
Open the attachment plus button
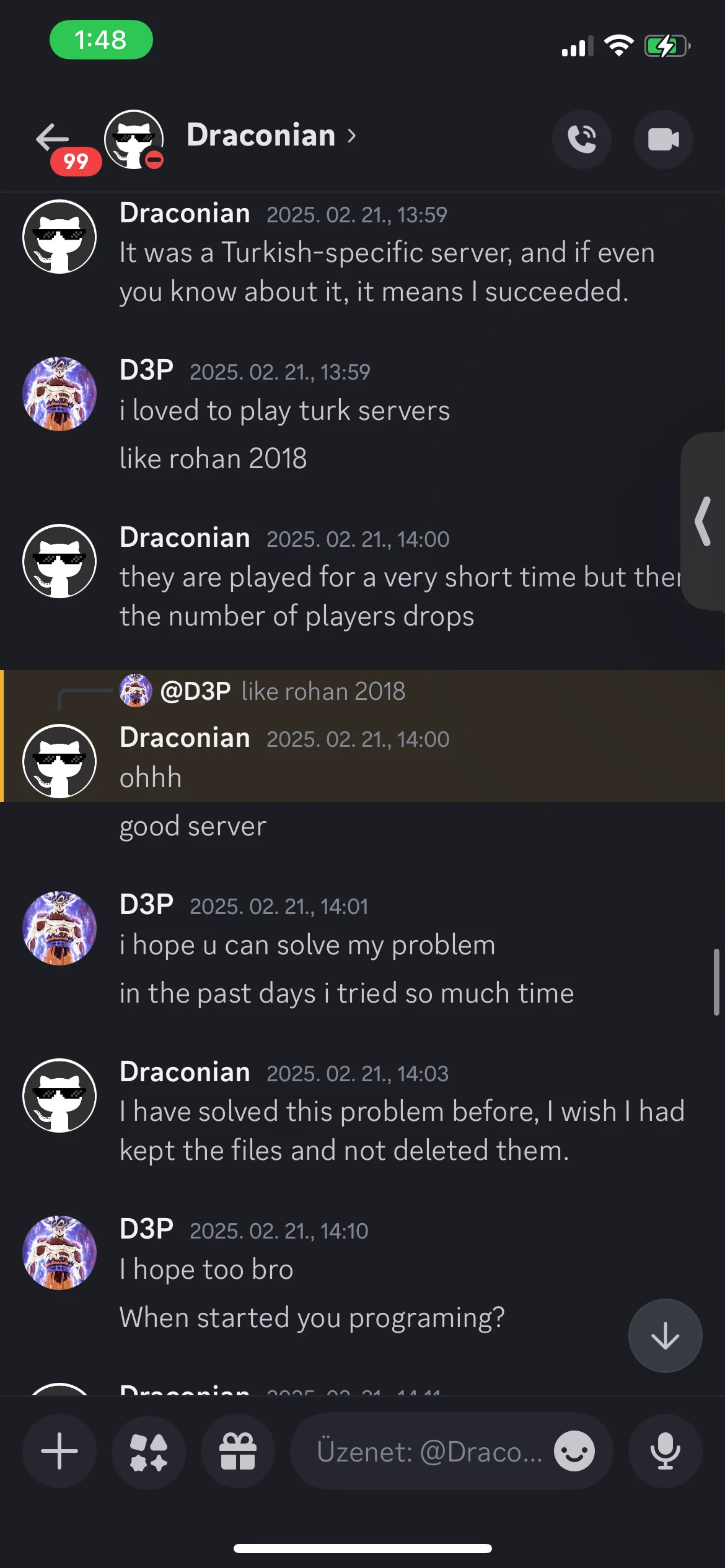59,1451
